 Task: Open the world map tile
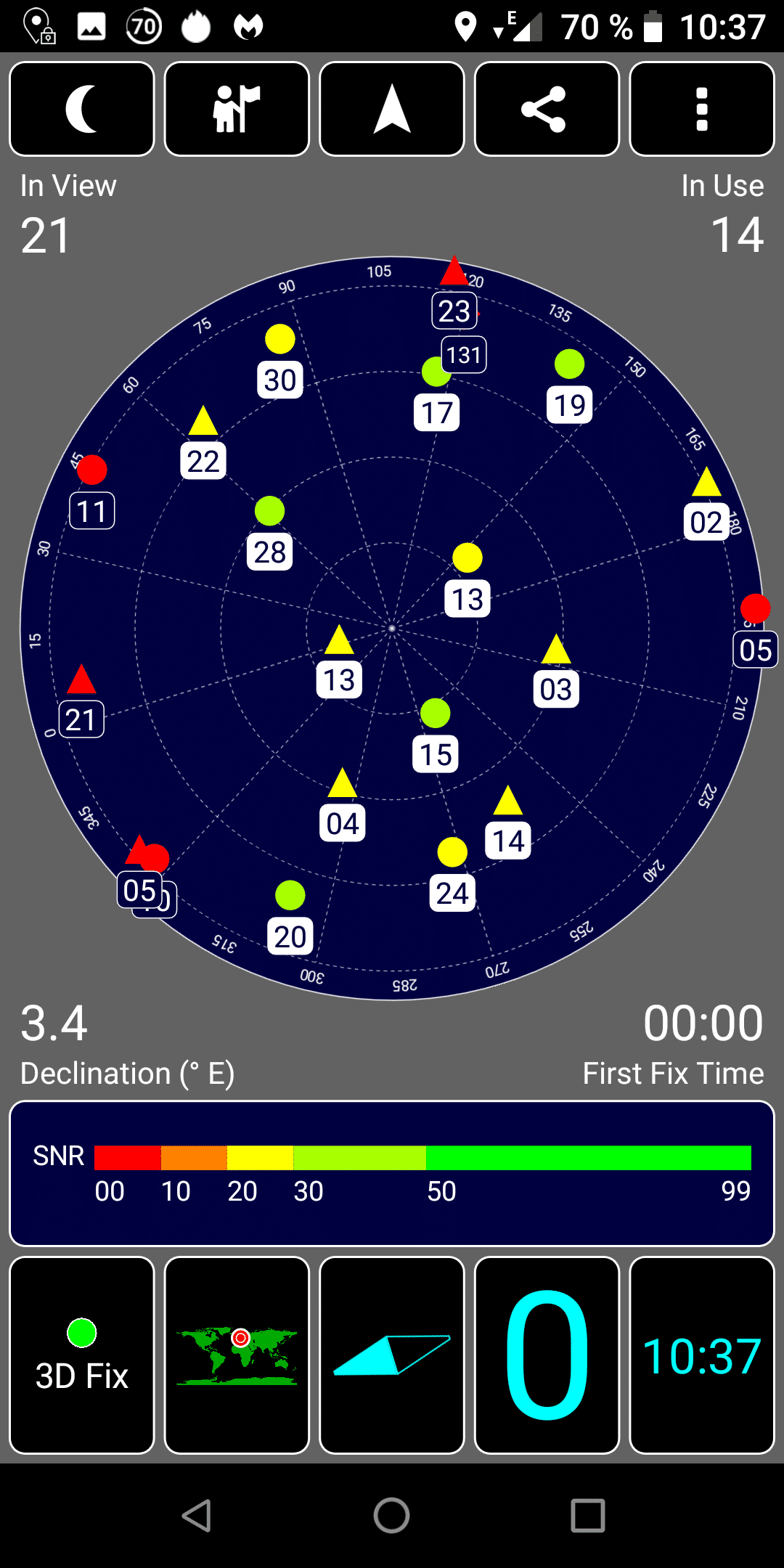coord(237,1355)
